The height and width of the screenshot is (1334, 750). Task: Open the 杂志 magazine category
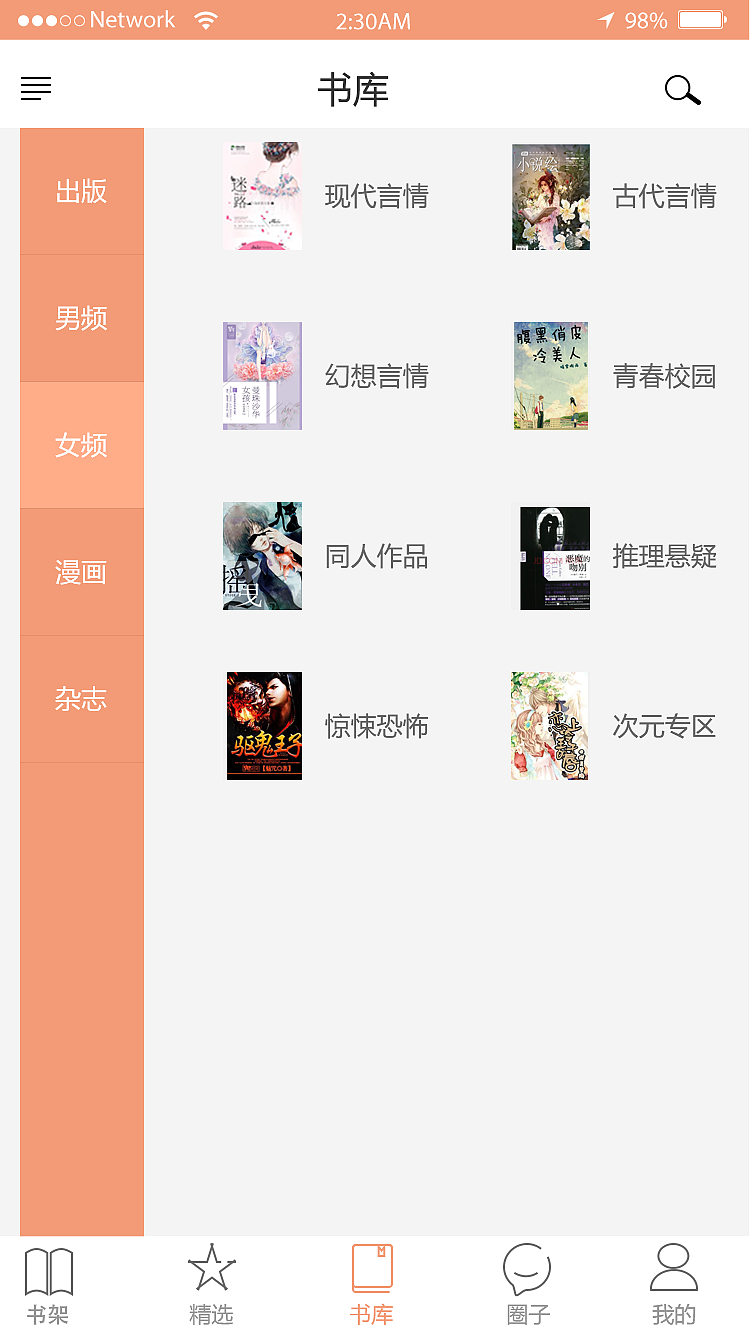pos(80,698)
